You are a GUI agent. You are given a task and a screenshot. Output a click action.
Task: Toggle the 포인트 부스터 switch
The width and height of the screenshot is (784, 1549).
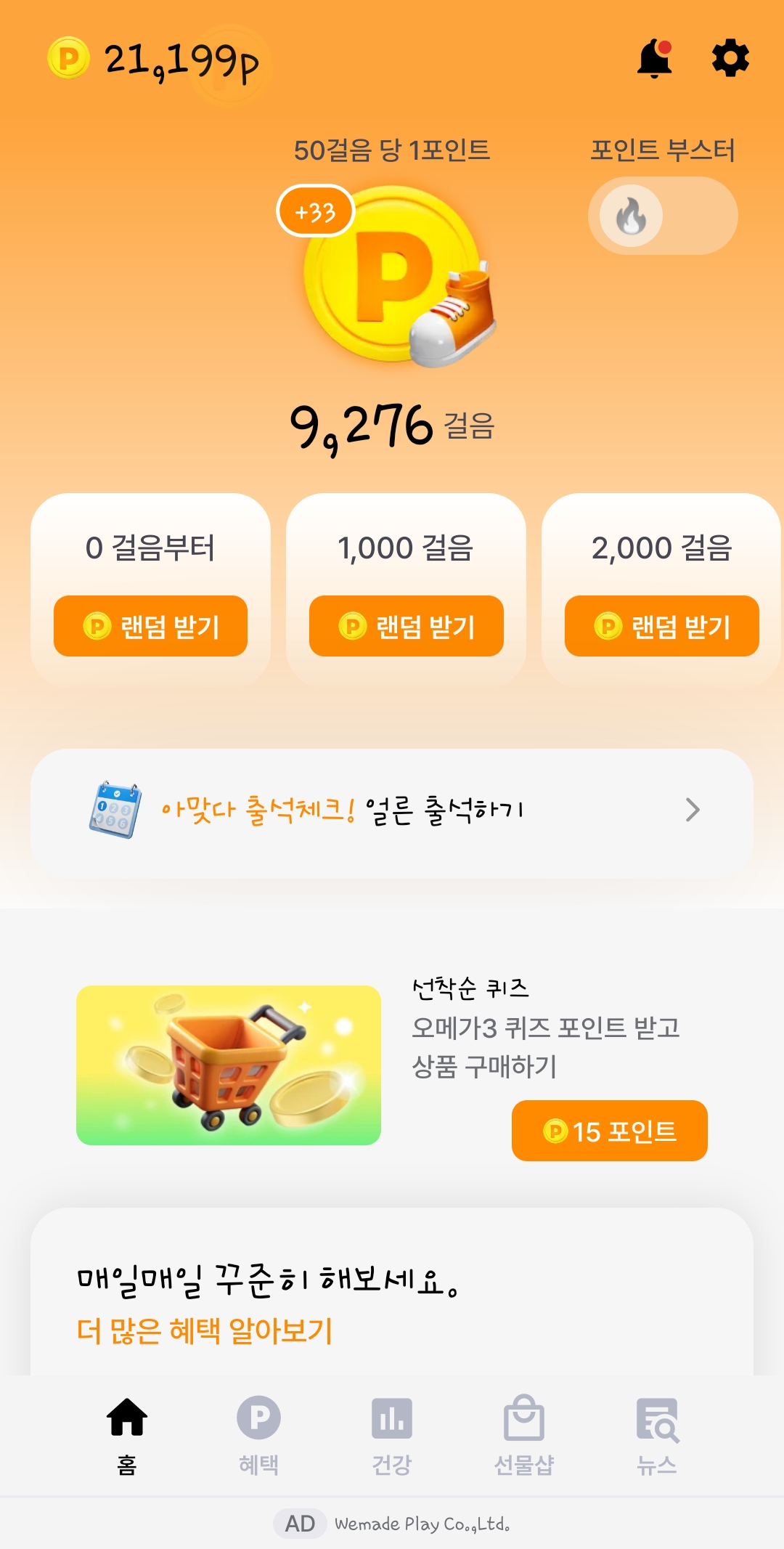coord(662,216)
